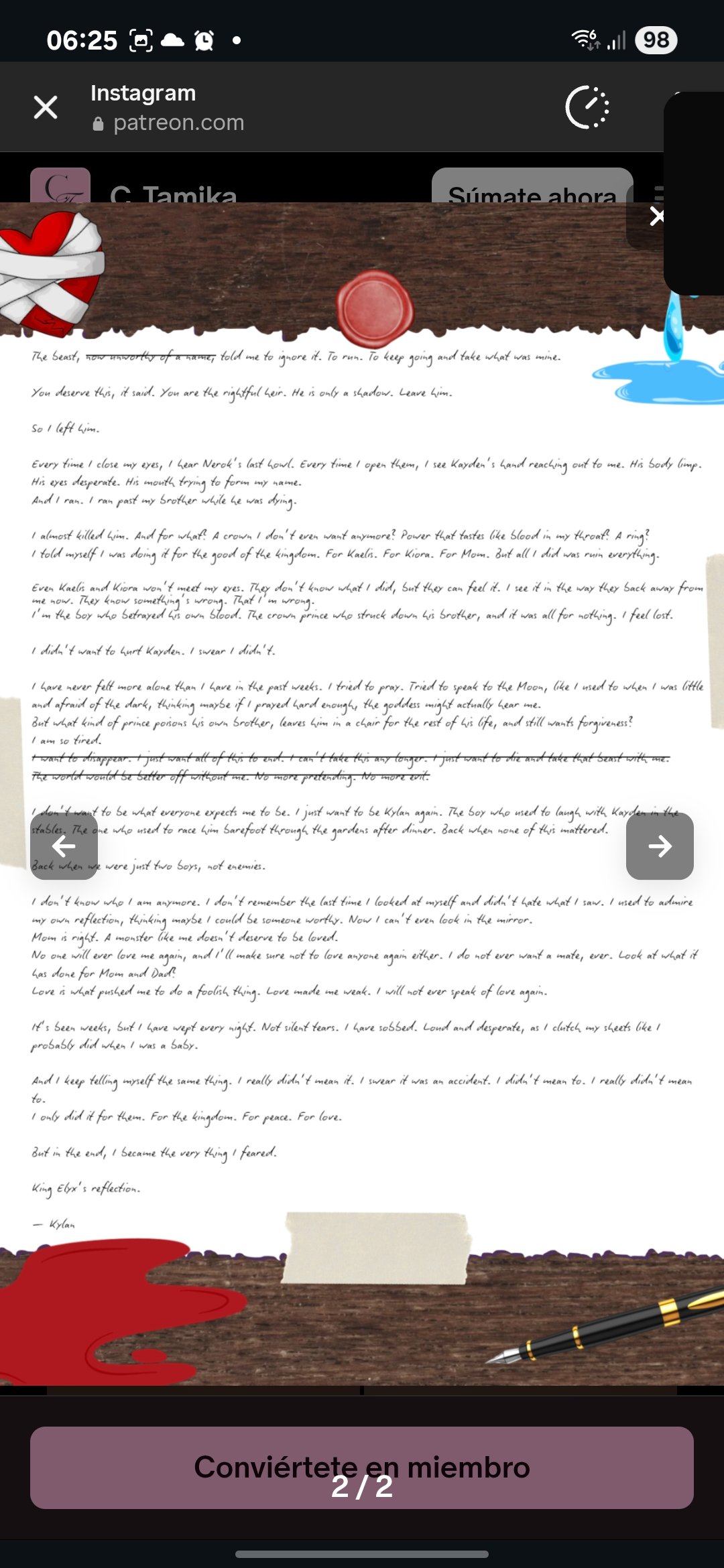Go to the previous image
Viewport: 724px width, 1568px height.
pos(64,846)
